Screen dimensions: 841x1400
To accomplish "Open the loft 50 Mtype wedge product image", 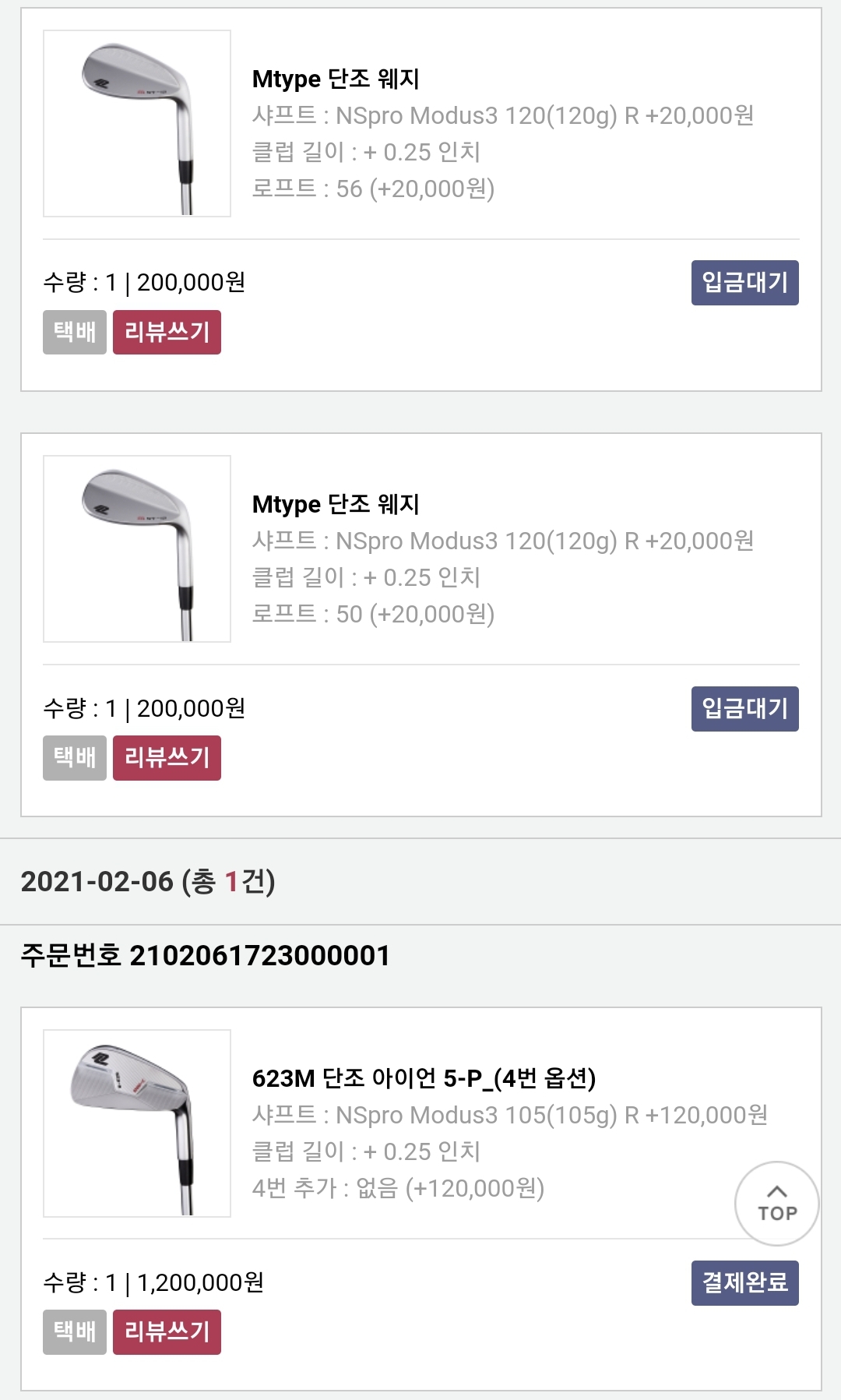I will point(137,549).
